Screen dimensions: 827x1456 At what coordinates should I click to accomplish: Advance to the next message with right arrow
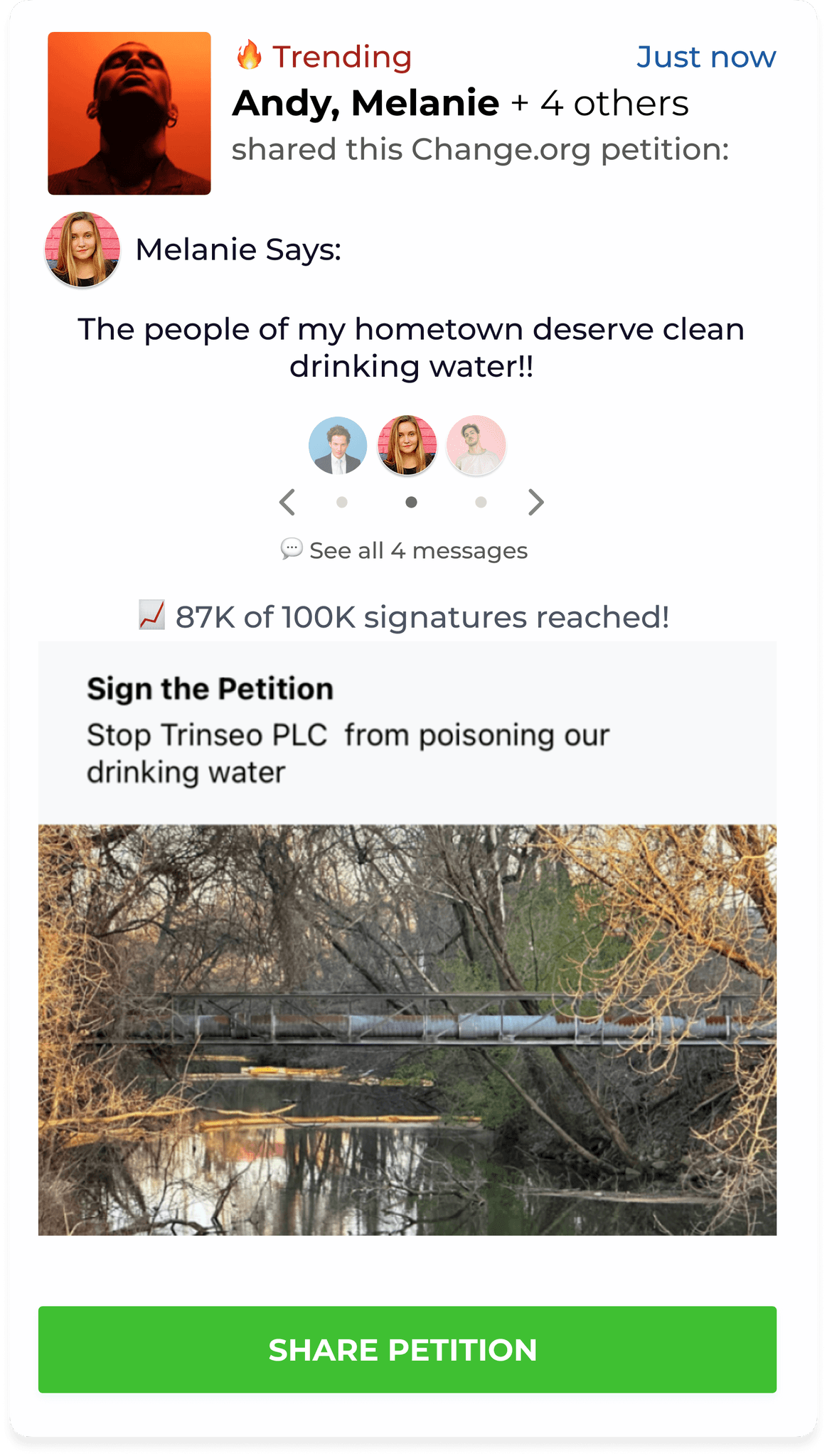click(x=536, y=502)
